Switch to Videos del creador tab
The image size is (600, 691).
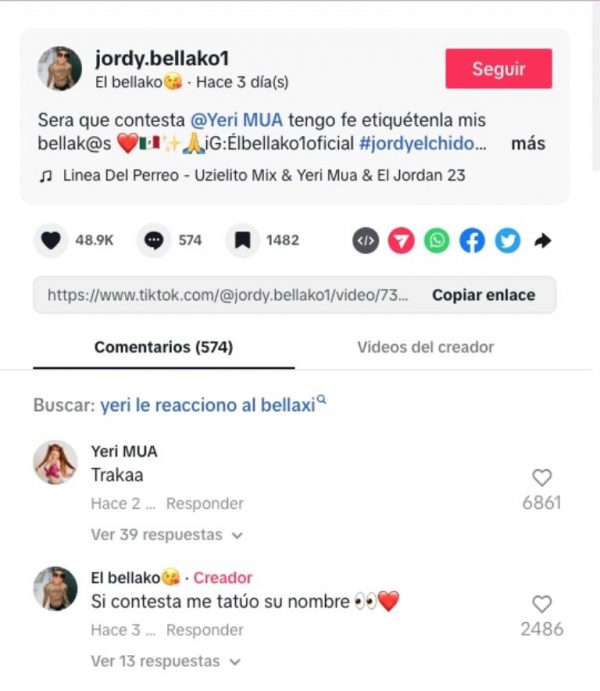coord(425,347)
